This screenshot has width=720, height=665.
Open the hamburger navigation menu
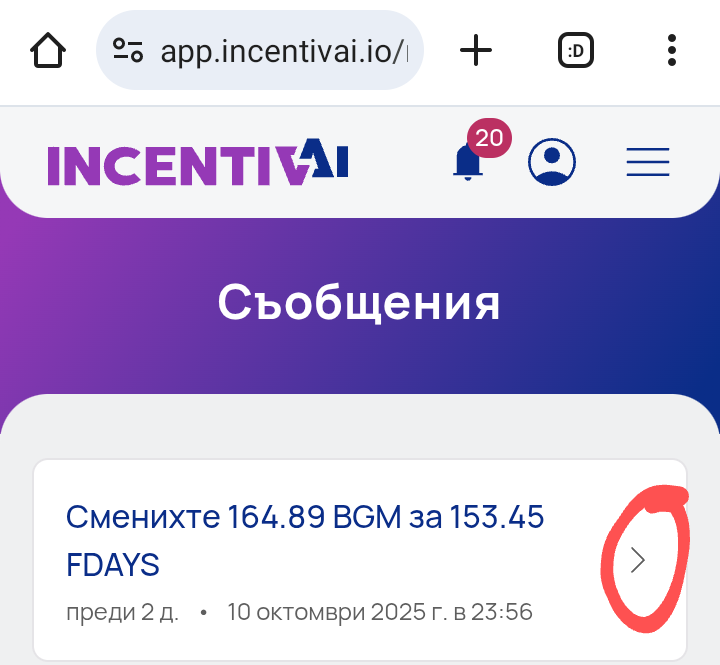(647, 162)
